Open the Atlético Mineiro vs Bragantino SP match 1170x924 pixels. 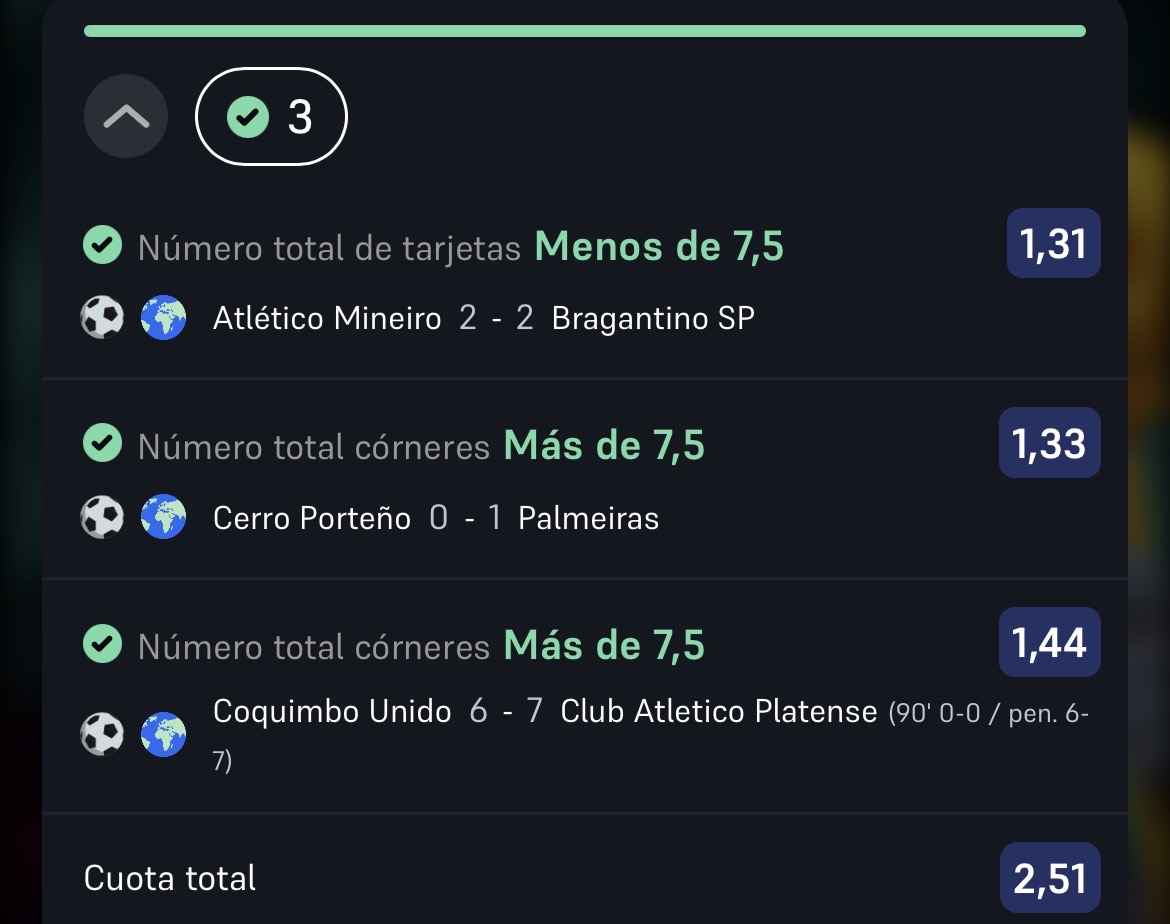(x=484, y=318)
